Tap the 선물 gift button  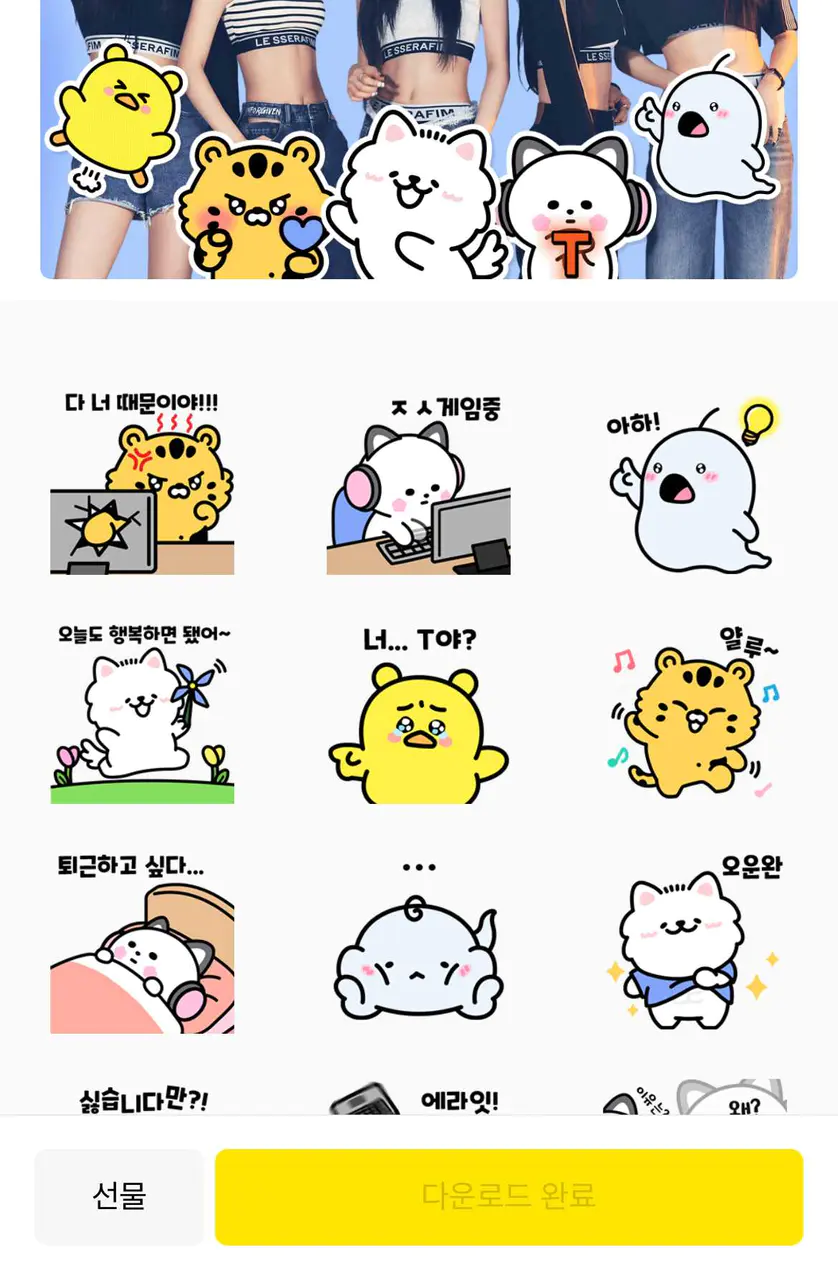click(119, 1196)
